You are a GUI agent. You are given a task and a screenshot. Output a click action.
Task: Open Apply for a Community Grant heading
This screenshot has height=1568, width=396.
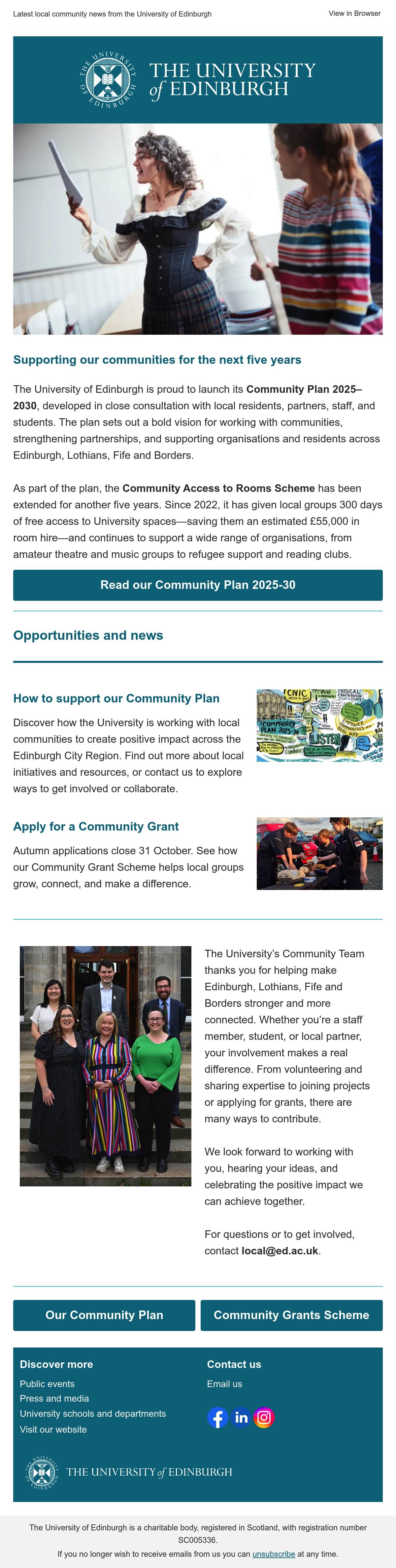tap(96, 826)
